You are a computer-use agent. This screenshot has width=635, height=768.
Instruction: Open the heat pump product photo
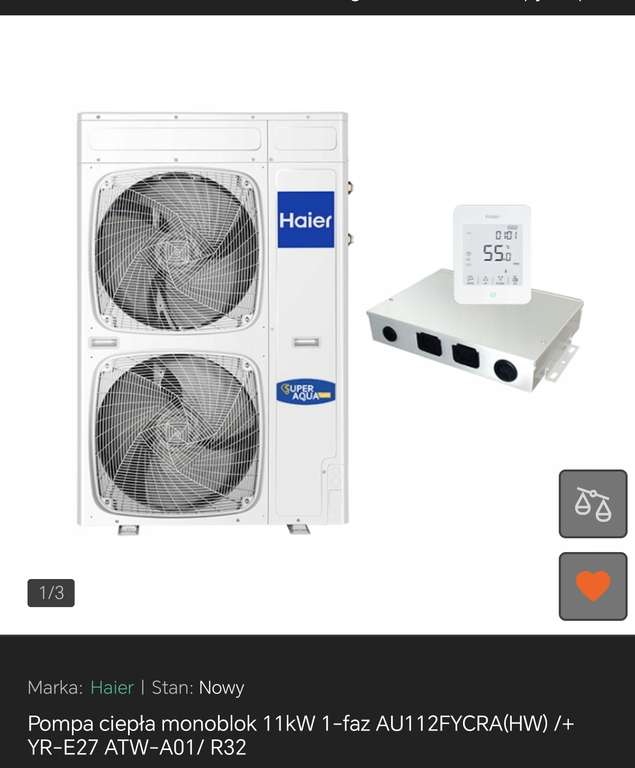[x=318, y=324]
